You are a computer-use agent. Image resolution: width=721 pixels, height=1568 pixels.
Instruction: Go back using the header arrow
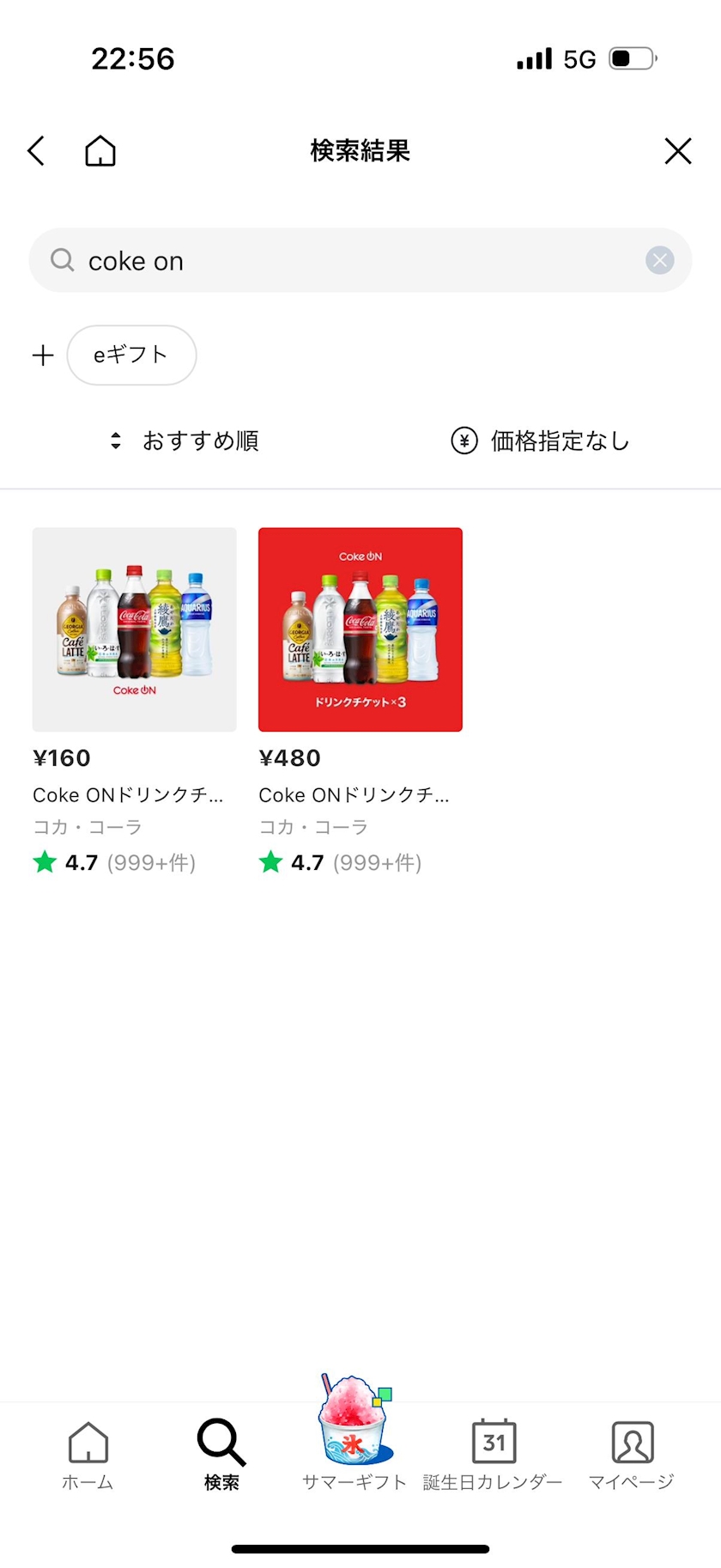coord(36,151)
